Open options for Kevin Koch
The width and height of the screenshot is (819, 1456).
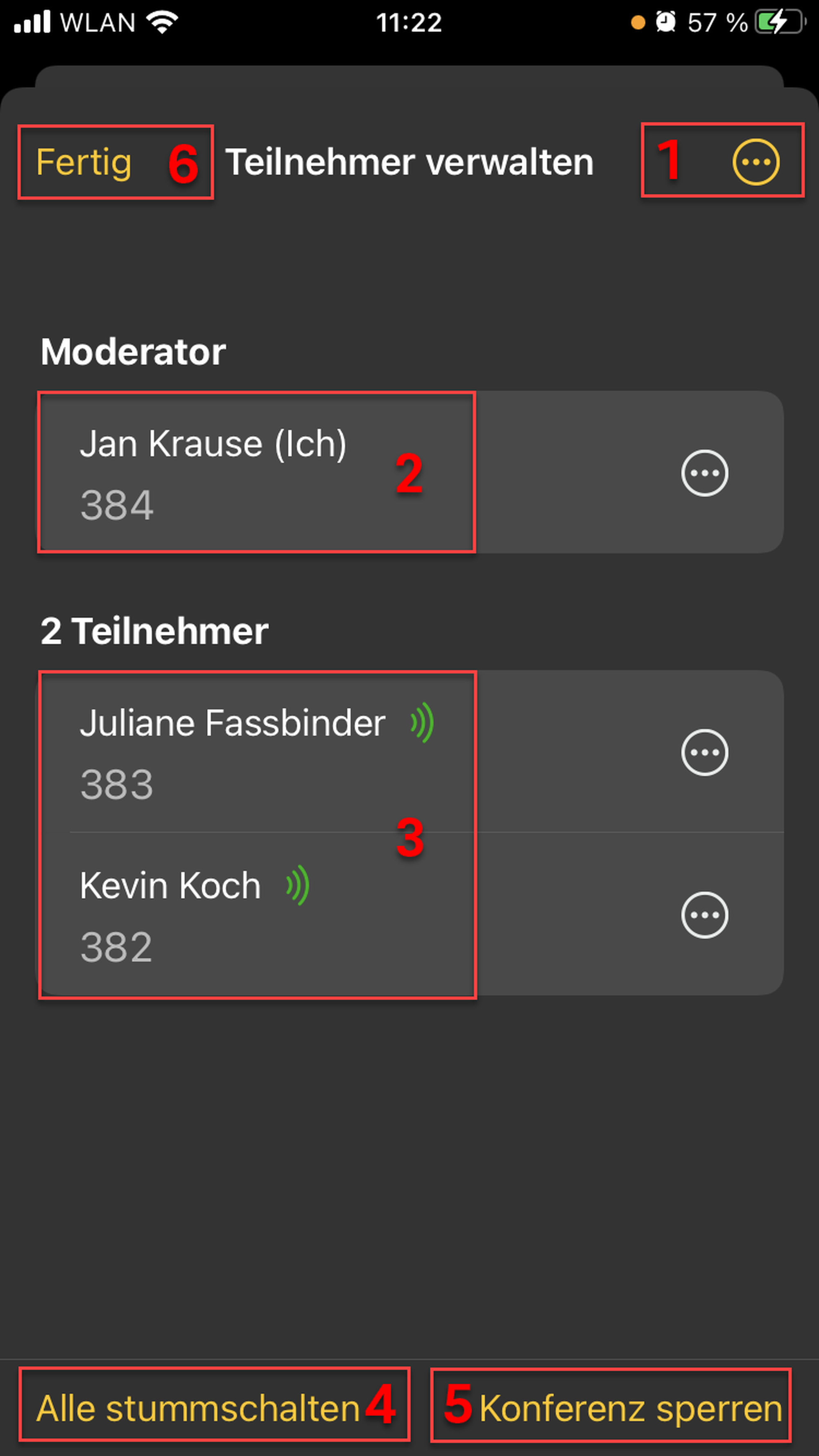point(704,915)
